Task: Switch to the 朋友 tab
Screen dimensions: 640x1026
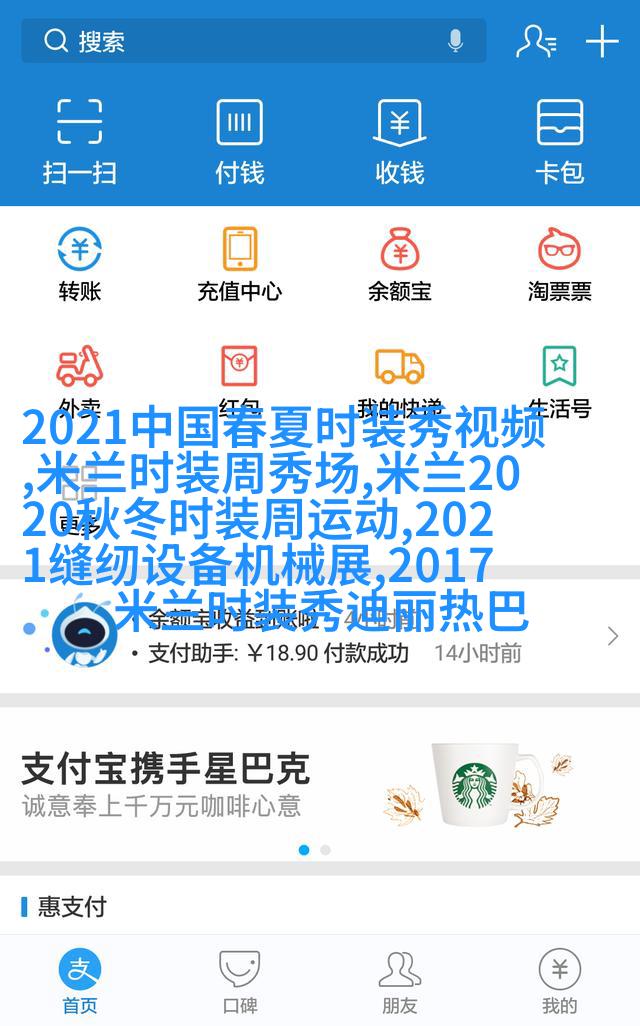Action: click(x=400, y=981)
